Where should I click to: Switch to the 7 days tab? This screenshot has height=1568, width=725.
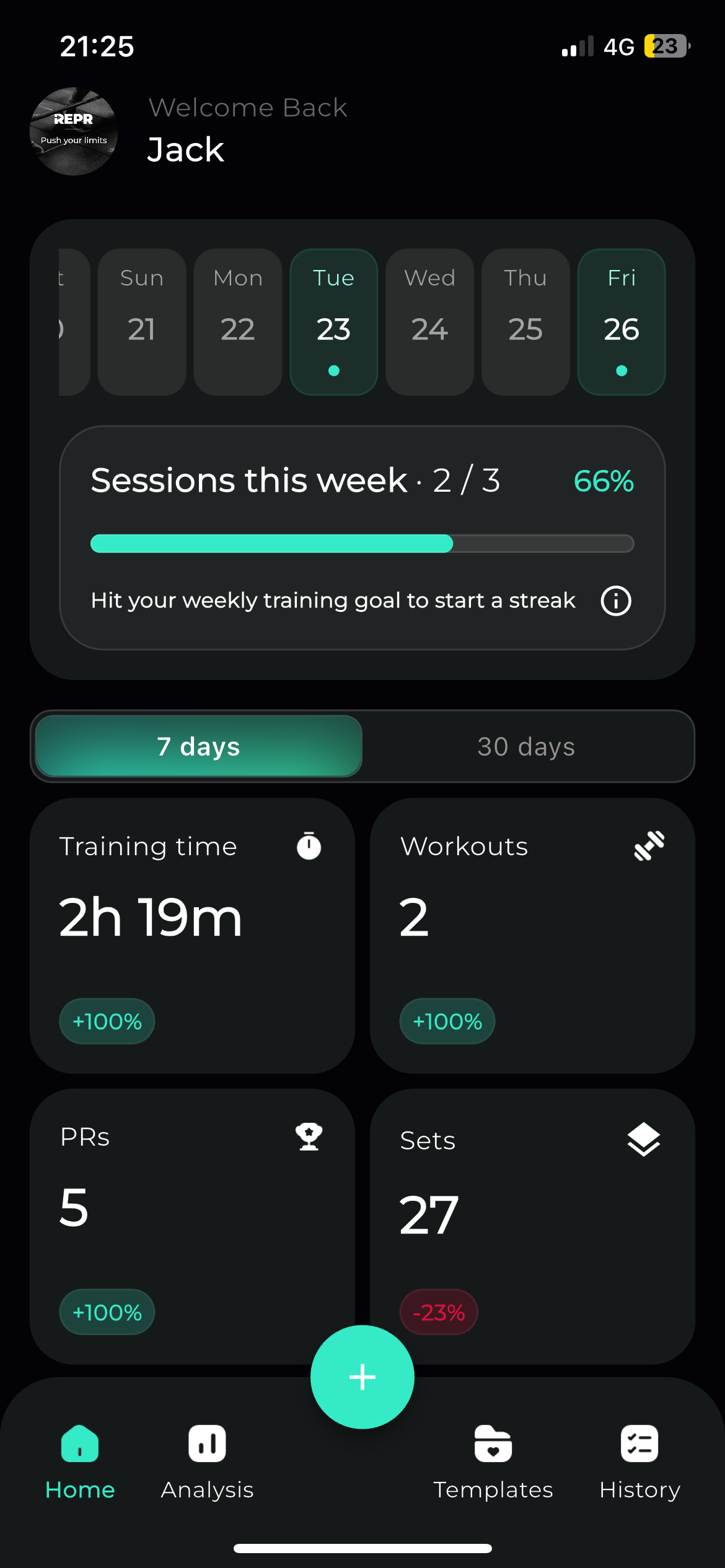coord(198,746)
